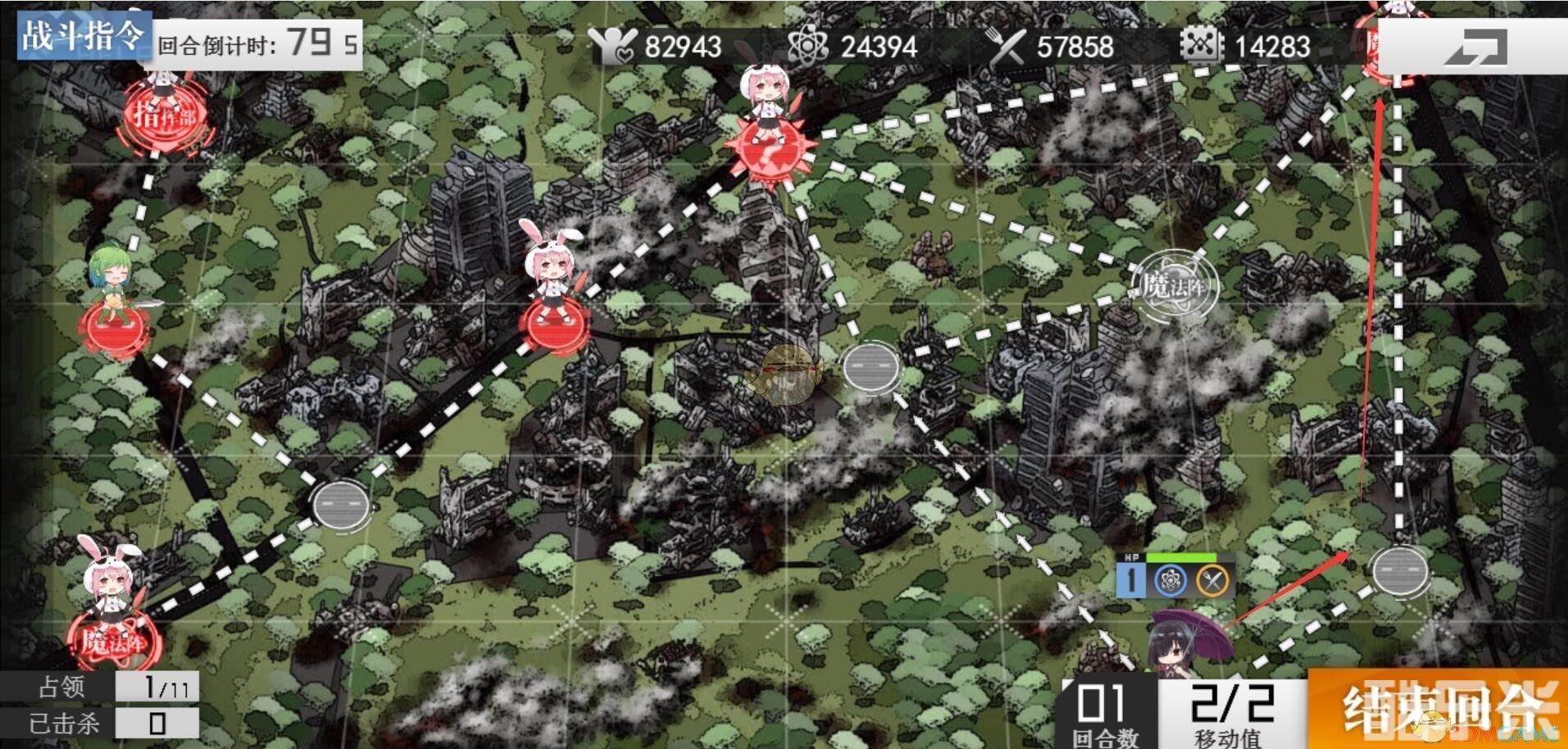
Task: Tap the red 魔法阵 node with bunny enemy
Action: click(x=112, y=639)
